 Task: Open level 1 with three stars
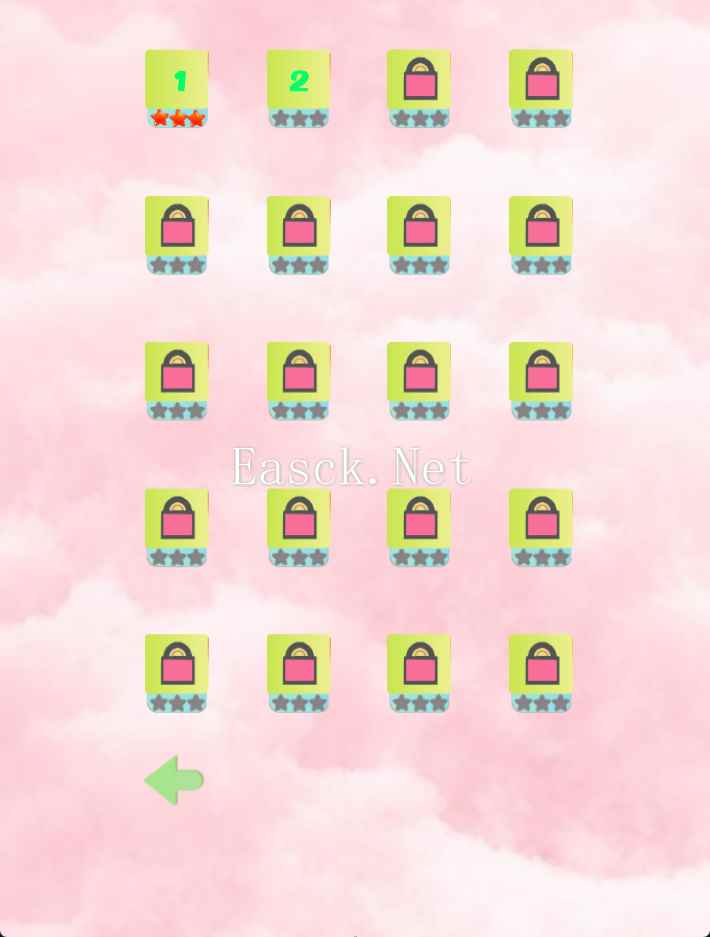[x=177, y=87]
